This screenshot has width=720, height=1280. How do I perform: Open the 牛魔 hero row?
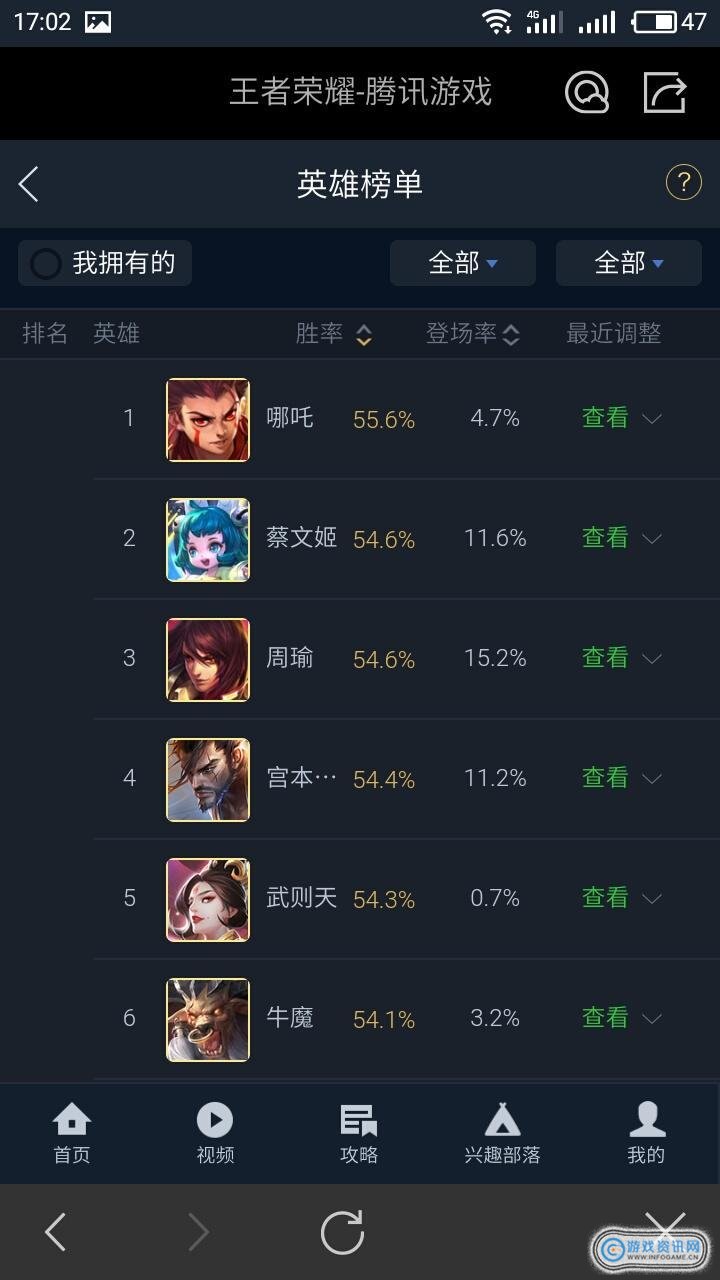point(290,1018)
